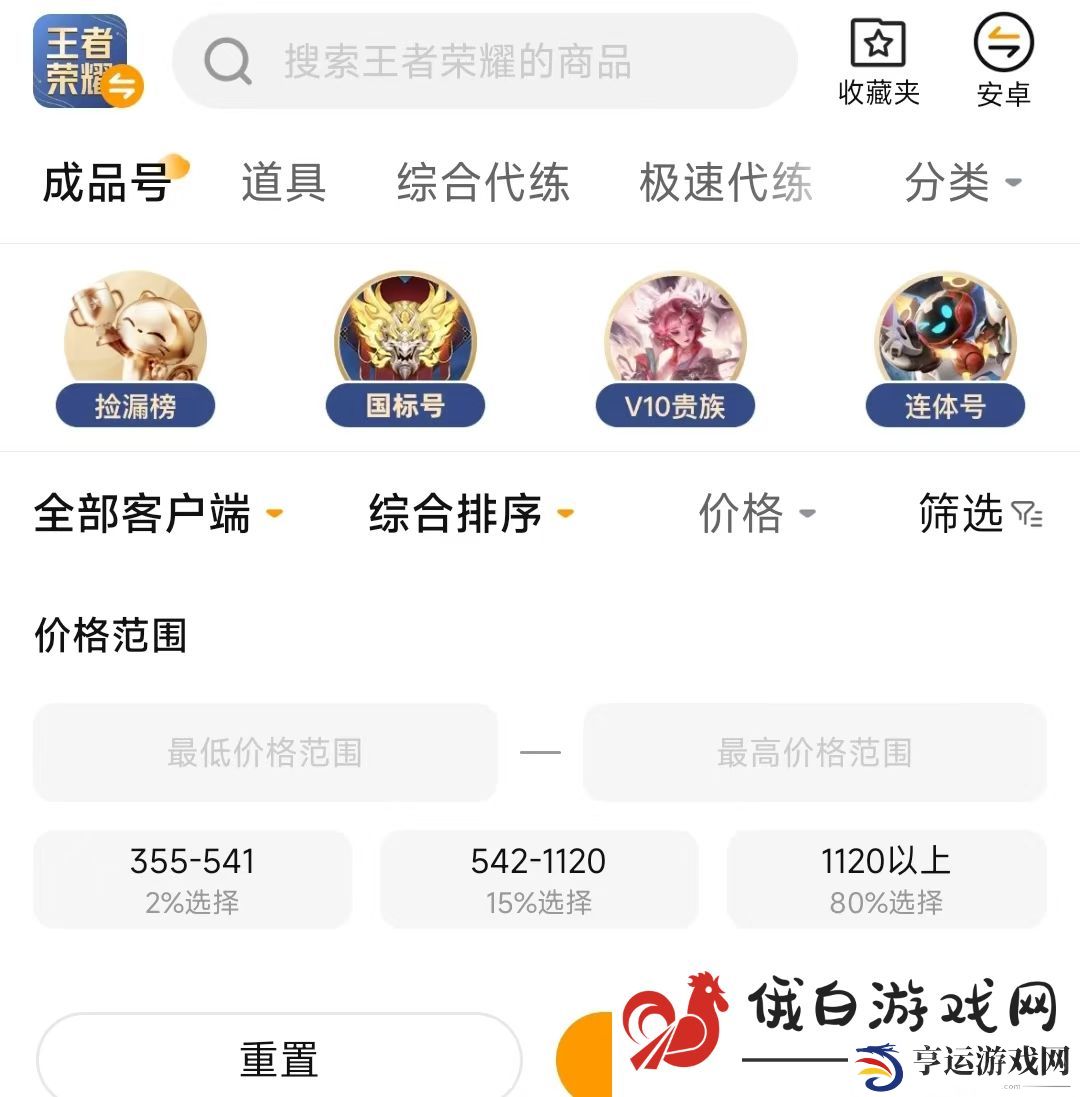1080x1097 pixels.
Task: Choose the 542-1120 price chip
Action: [539, 878]
